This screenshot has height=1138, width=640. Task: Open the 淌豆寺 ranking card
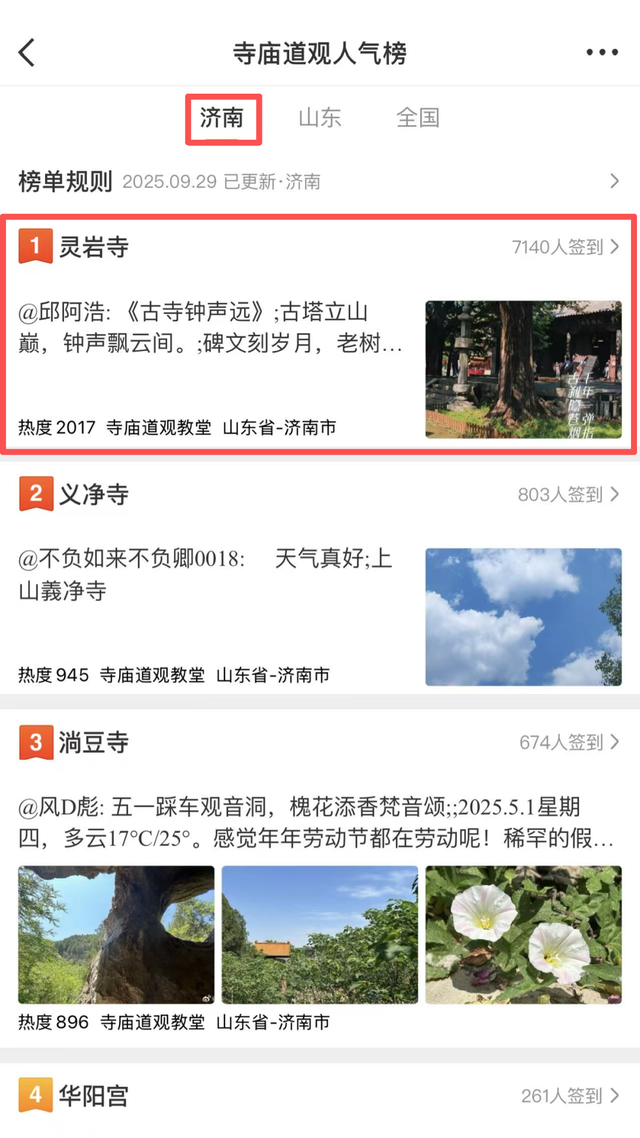point(320,880)
